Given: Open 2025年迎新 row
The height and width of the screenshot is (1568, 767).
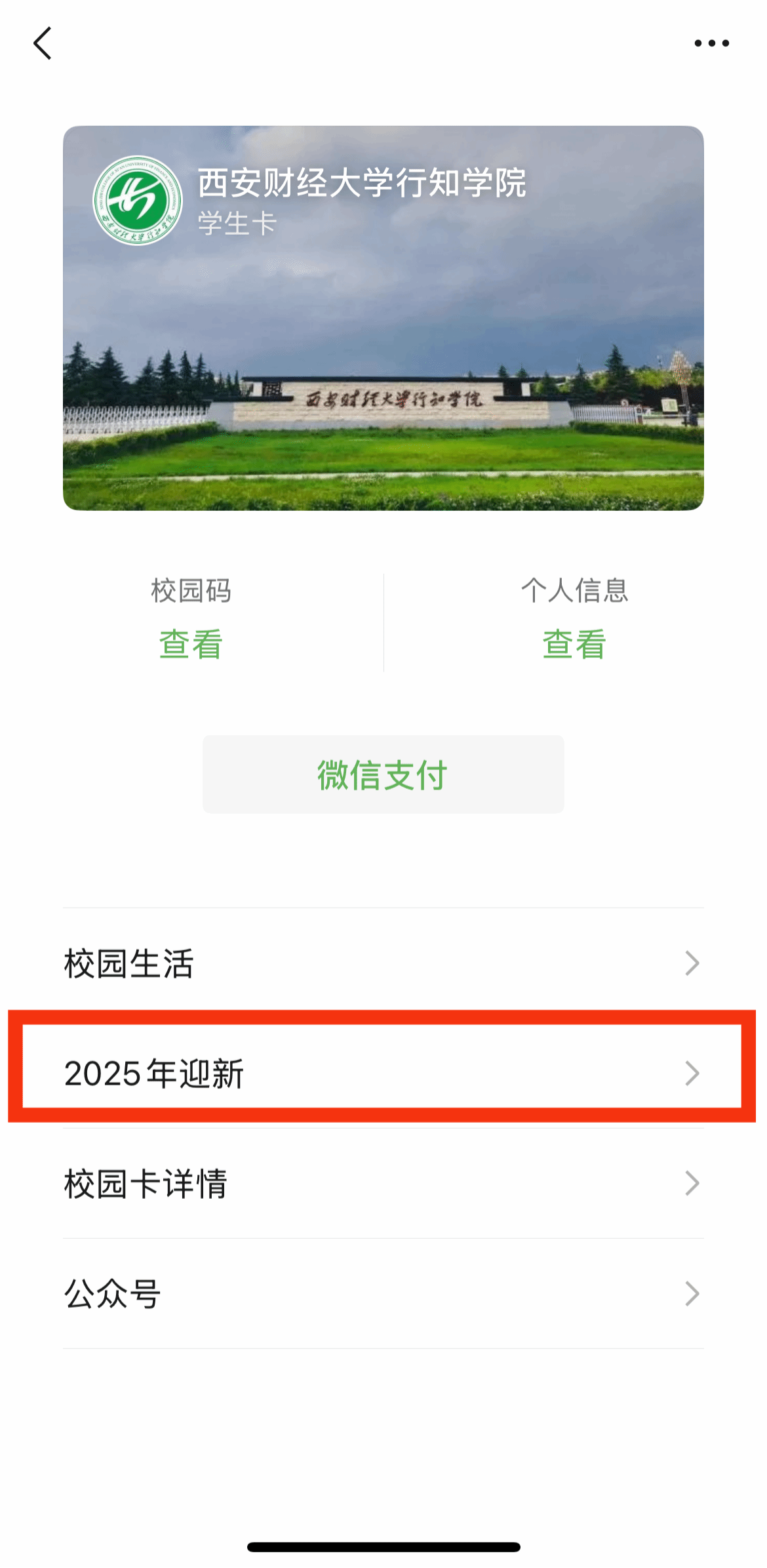Looking at the screenshot, I should point(383,1074).
